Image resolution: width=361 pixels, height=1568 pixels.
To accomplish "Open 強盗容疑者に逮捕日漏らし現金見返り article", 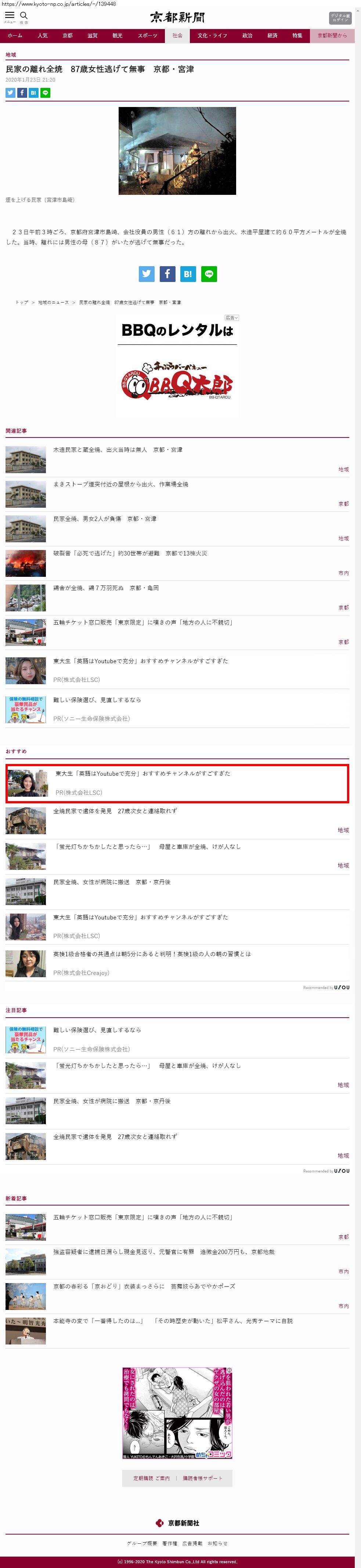I will [x=163, y=1252].
